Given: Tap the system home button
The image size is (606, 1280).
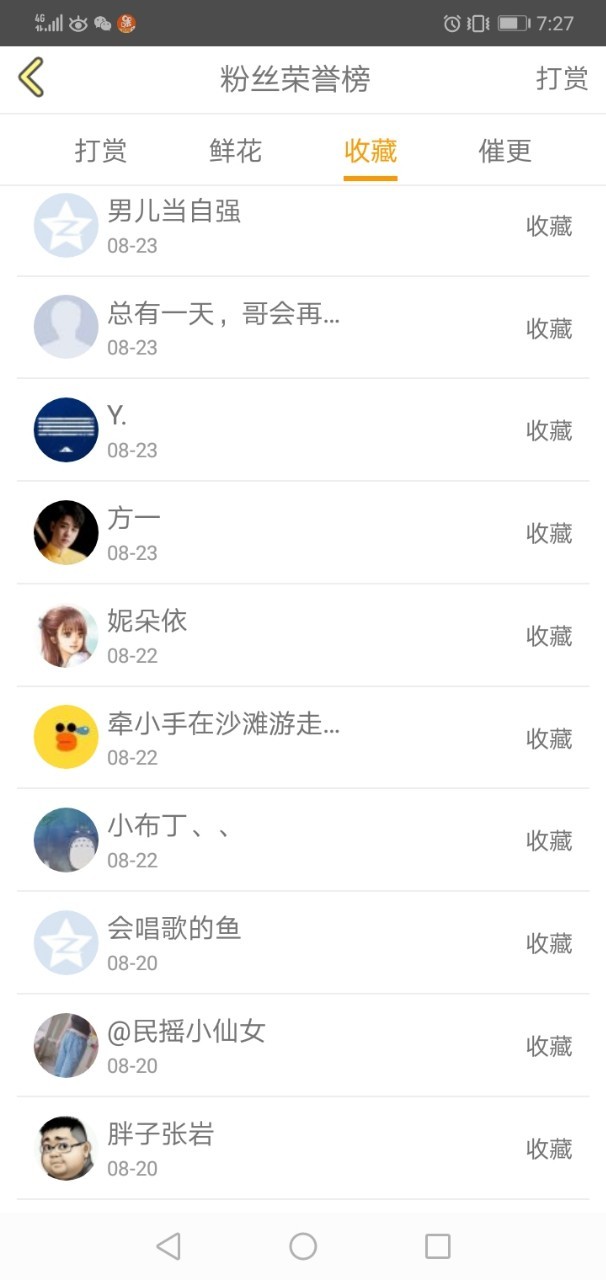Looking at the screenshot, I should point(303,1246).
